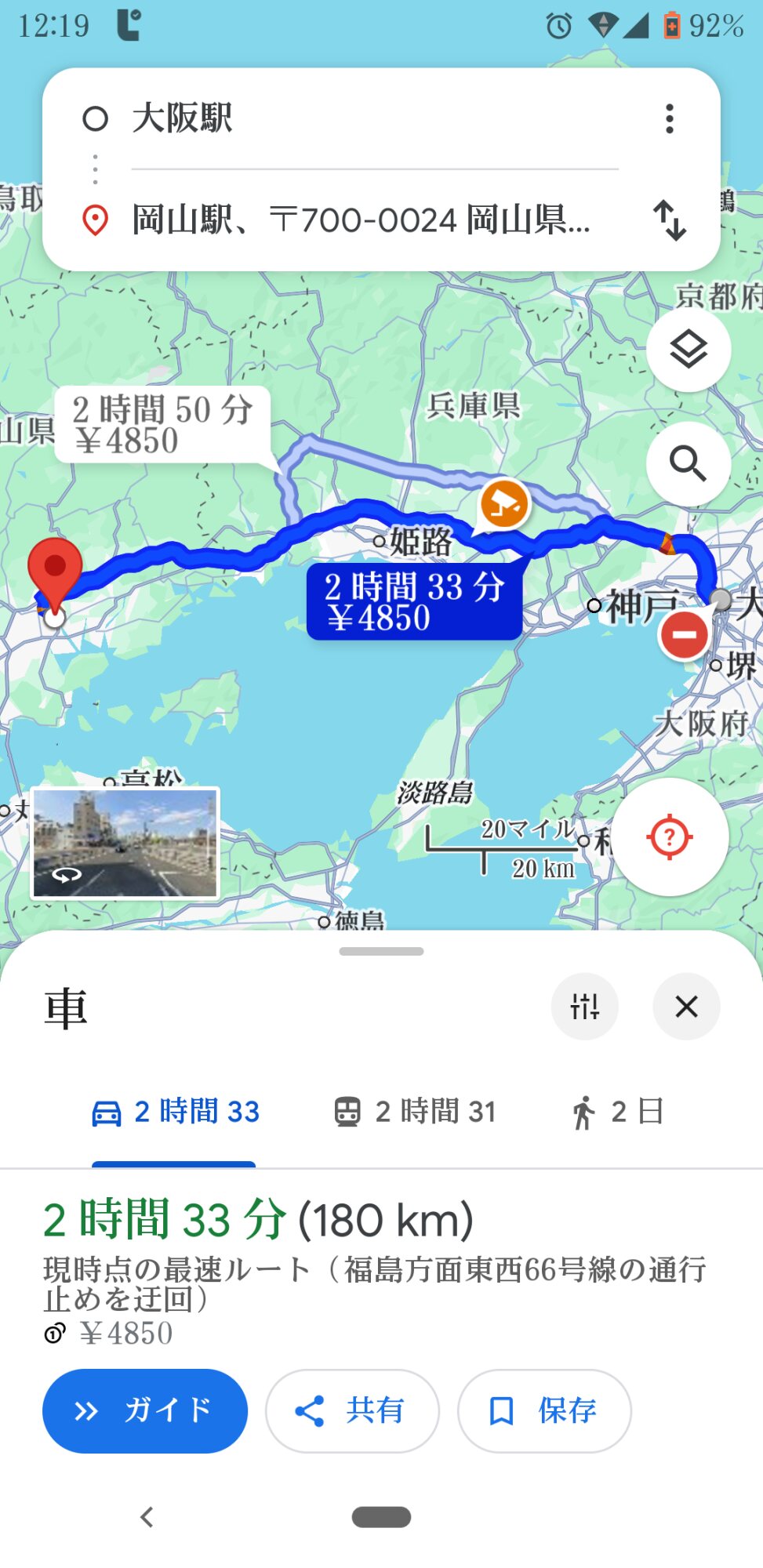Open the map layers button
Image resolution: width=763 pixels, height=1568 pixels.
tap(689, 350)
